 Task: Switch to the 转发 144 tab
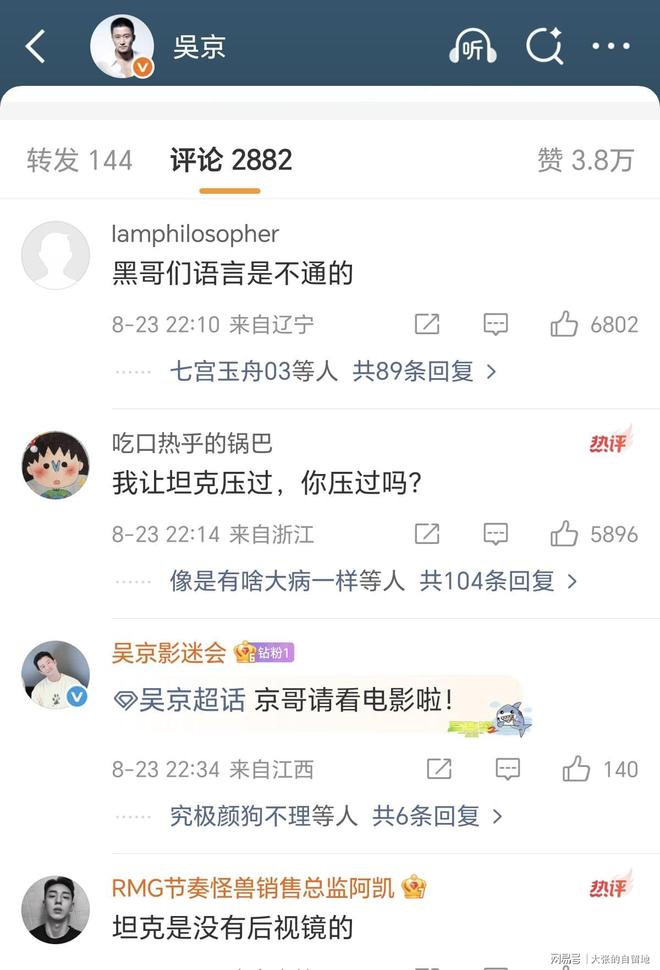pyautogui.click(x=79, y=160)
